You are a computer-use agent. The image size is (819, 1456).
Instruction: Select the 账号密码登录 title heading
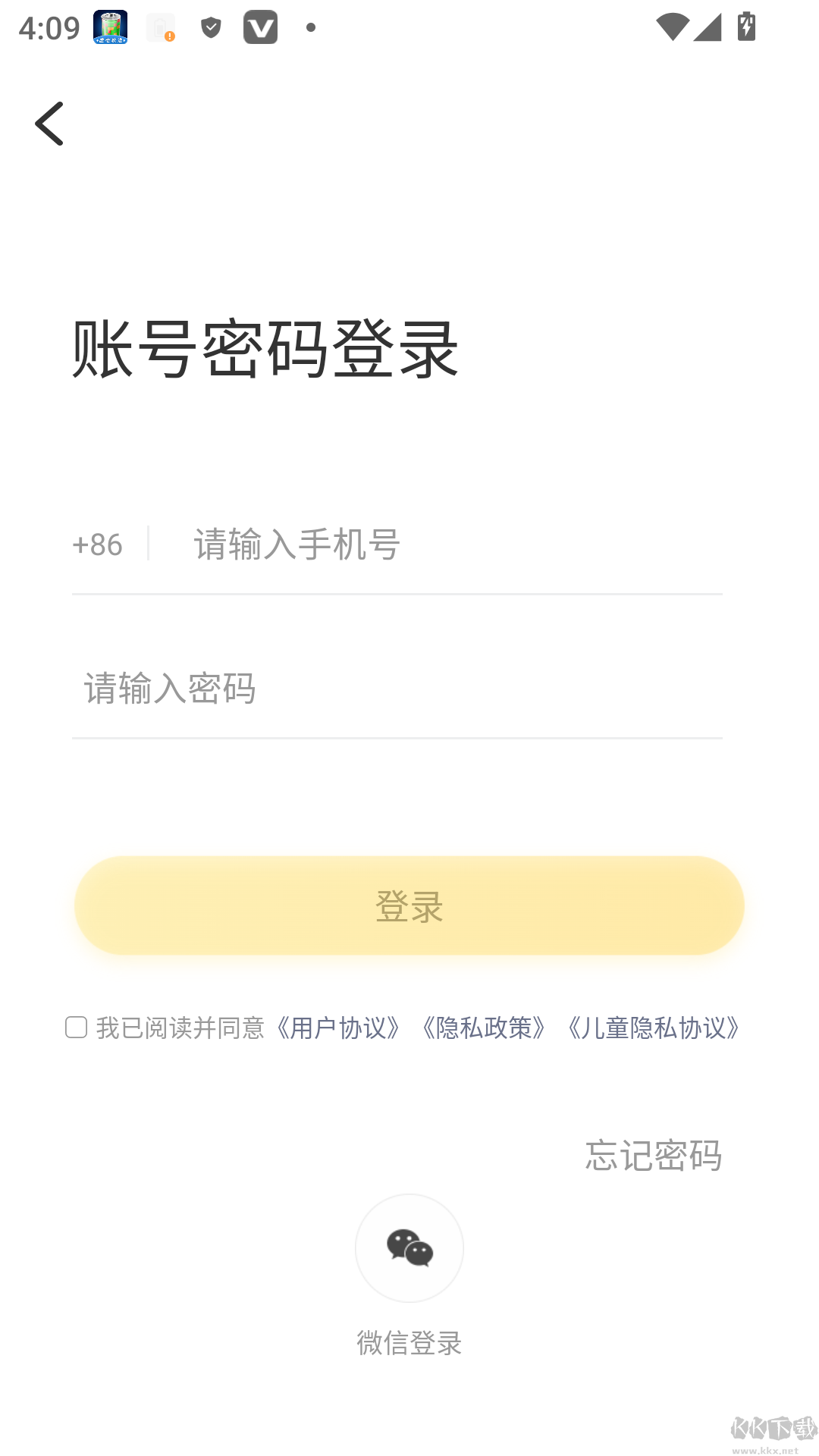coord(264,349)
